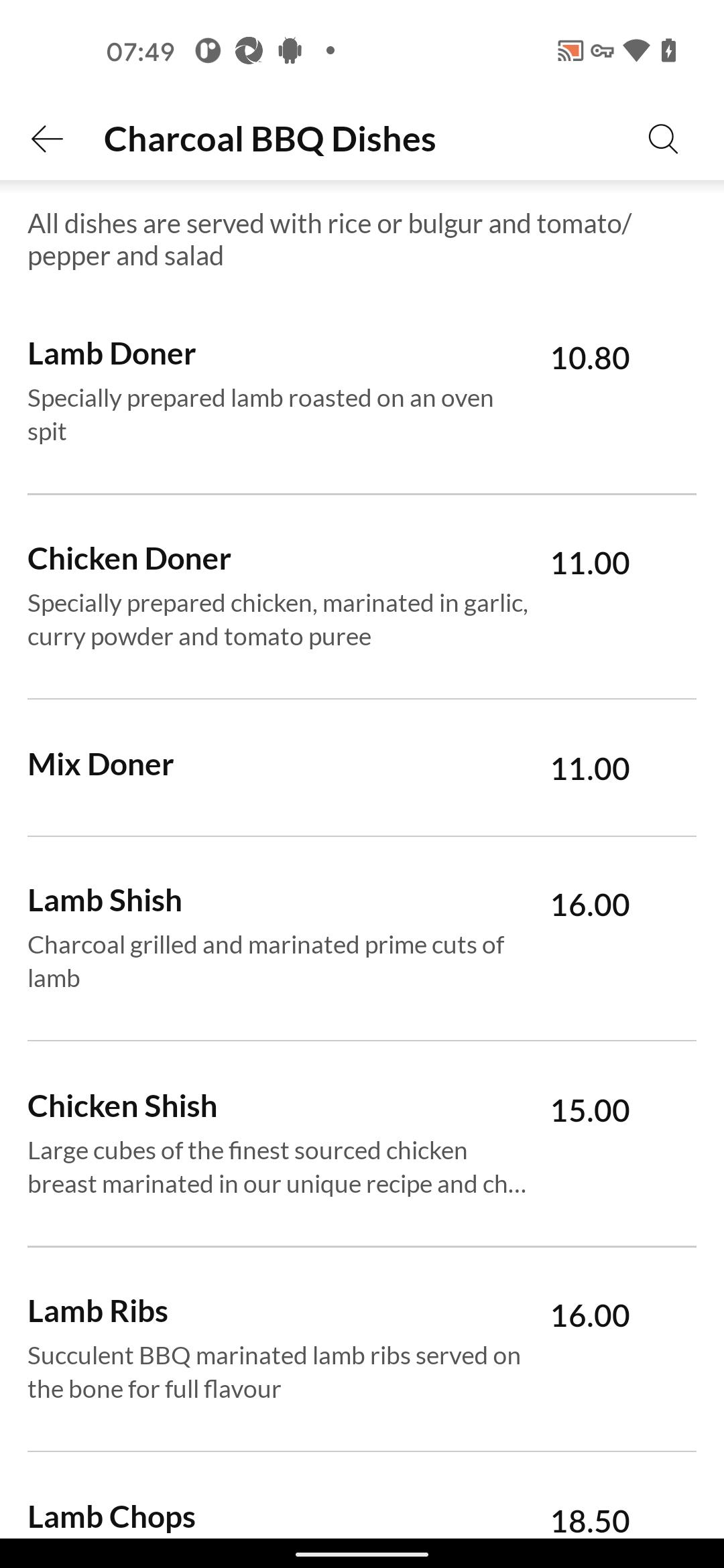Choose the Mix Doner item

[x=362, y=768]
